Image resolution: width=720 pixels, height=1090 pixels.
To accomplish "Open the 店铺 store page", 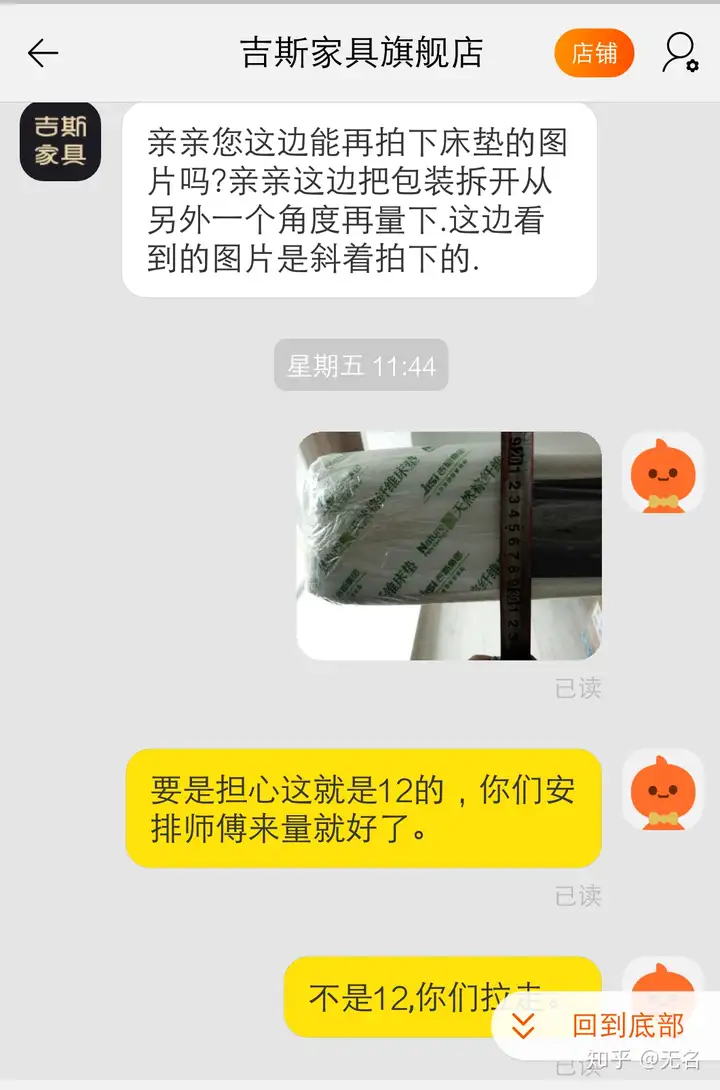I will point(594,53).
